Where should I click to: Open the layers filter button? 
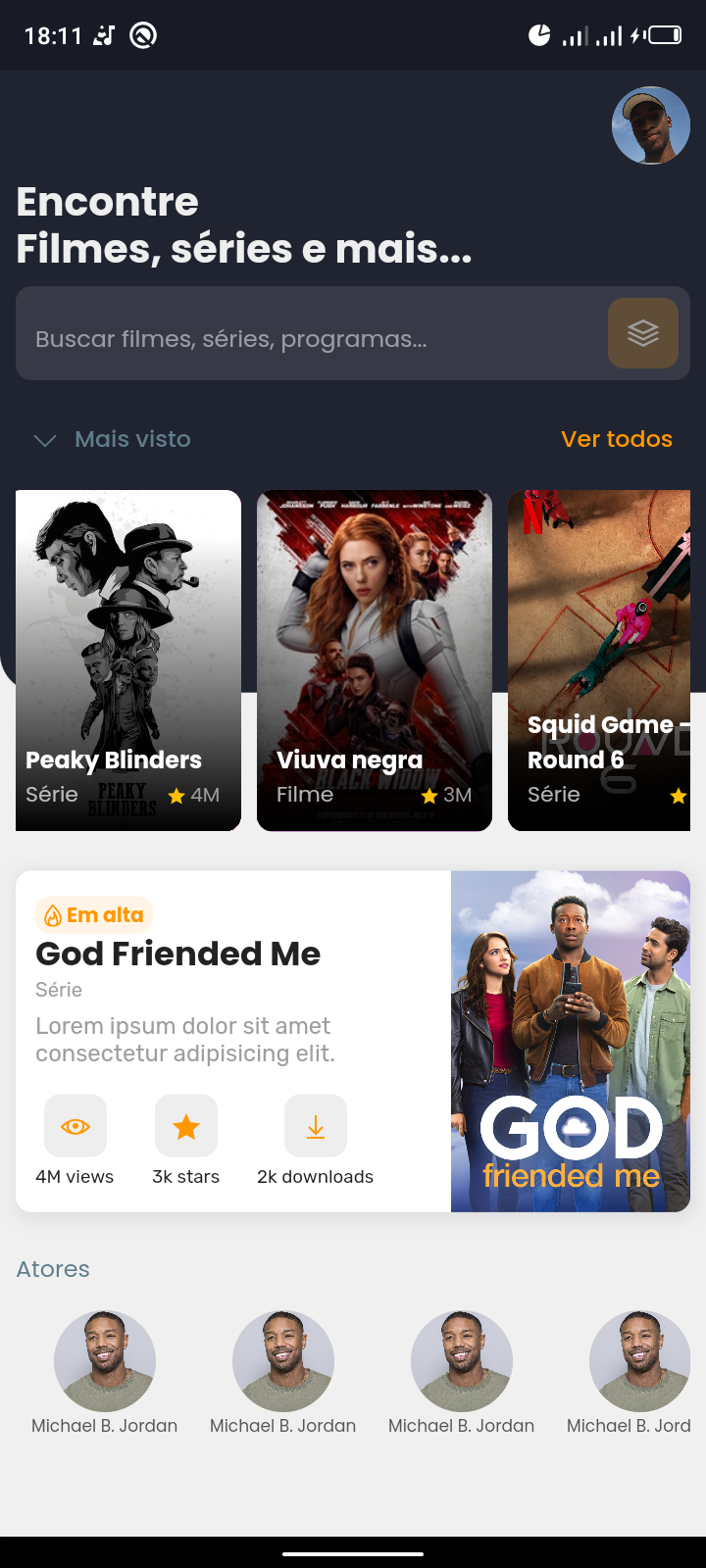pos(642,333)
